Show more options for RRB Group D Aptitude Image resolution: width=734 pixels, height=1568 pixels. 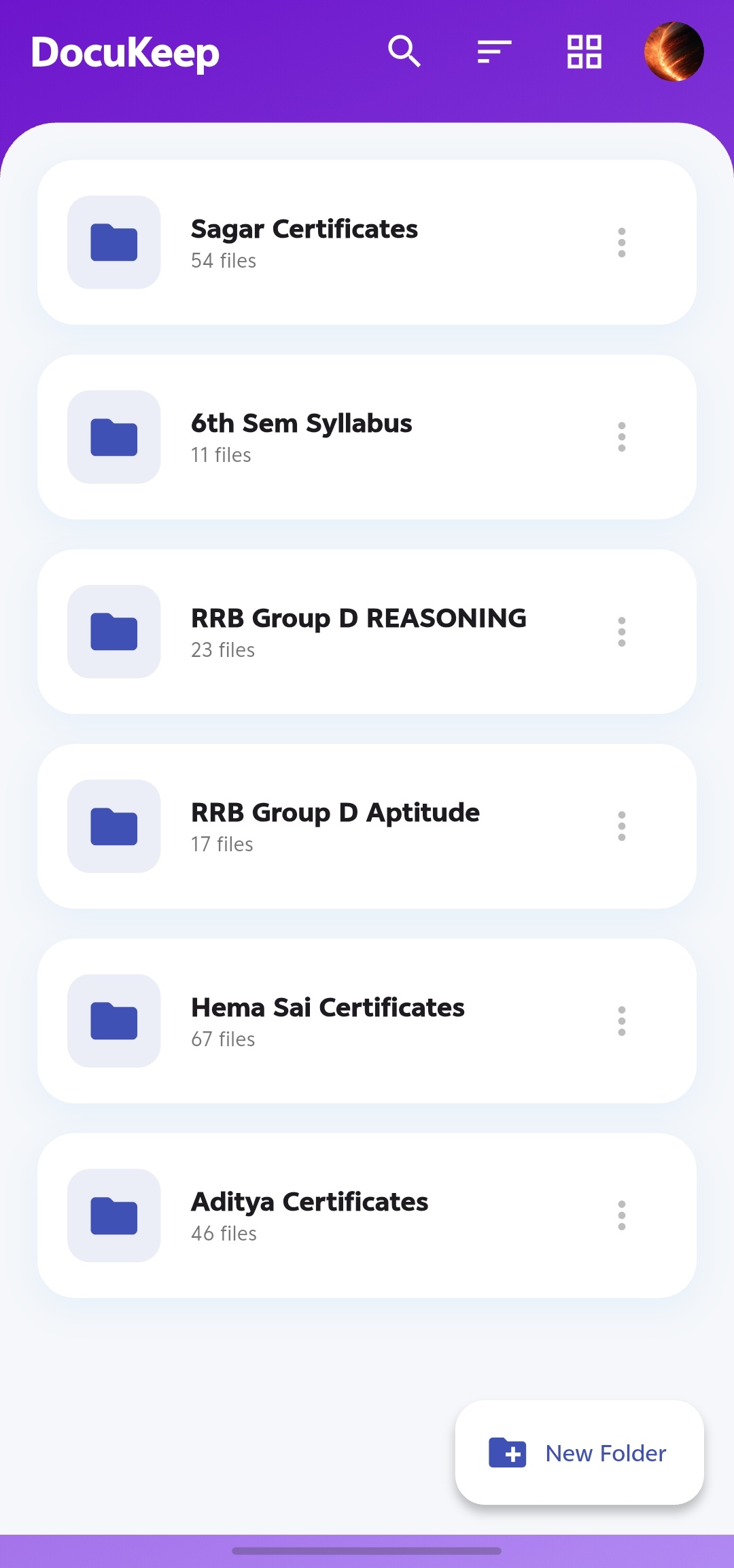tap(621, 826)
